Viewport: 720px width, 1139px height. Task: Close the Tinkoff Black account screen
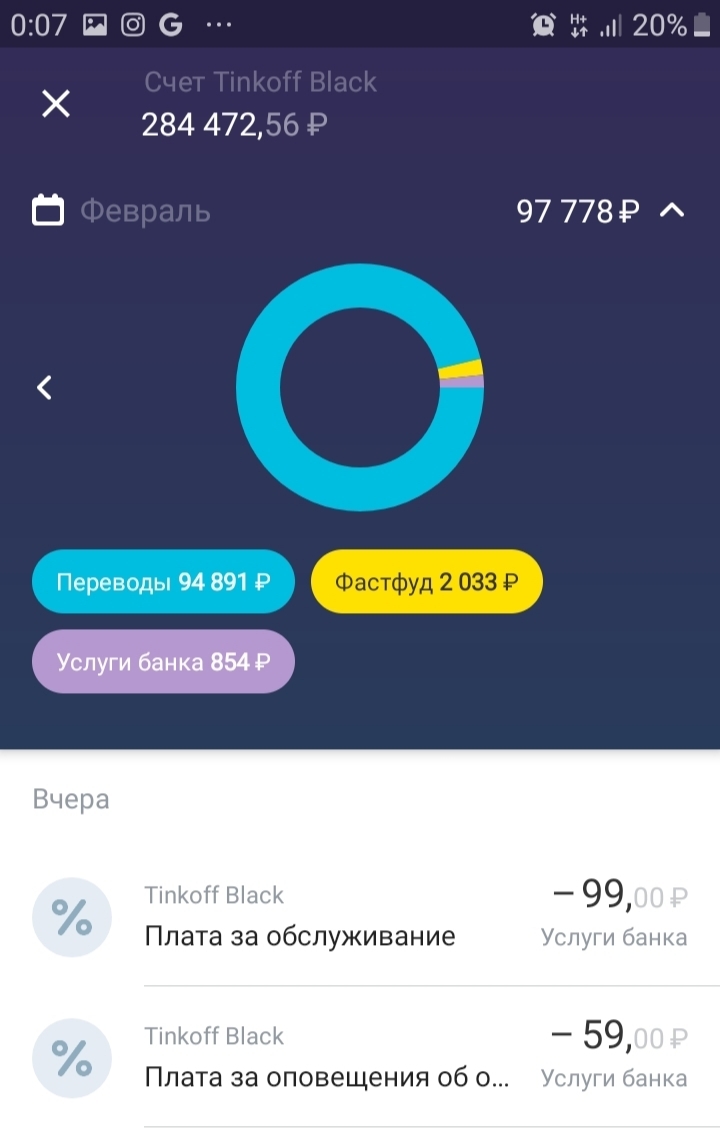[x=56, y=104]
